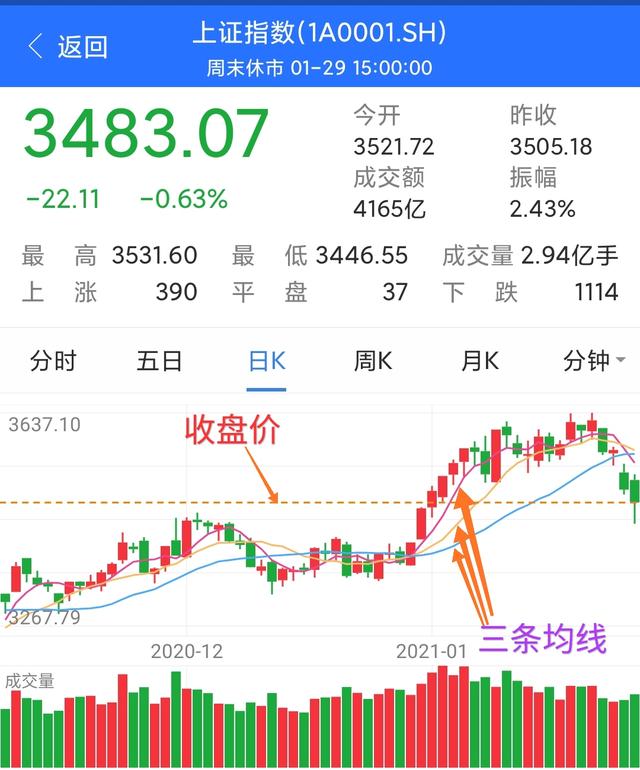The width and height of the screenshot is (640, 770).
Task: Expand the 分钟 interval dropdown
Action: click(x=594, y=361)
